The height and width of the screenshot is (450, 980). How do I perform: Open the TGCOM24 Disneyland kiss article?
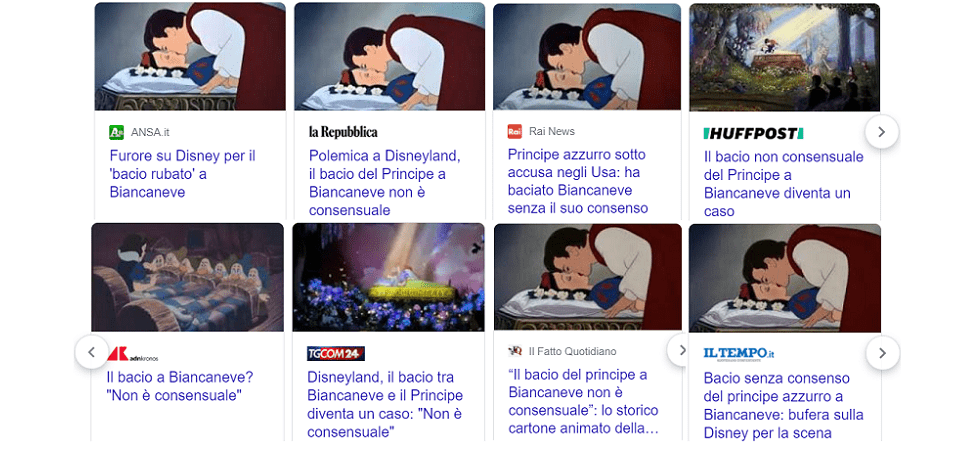(384, 404)
